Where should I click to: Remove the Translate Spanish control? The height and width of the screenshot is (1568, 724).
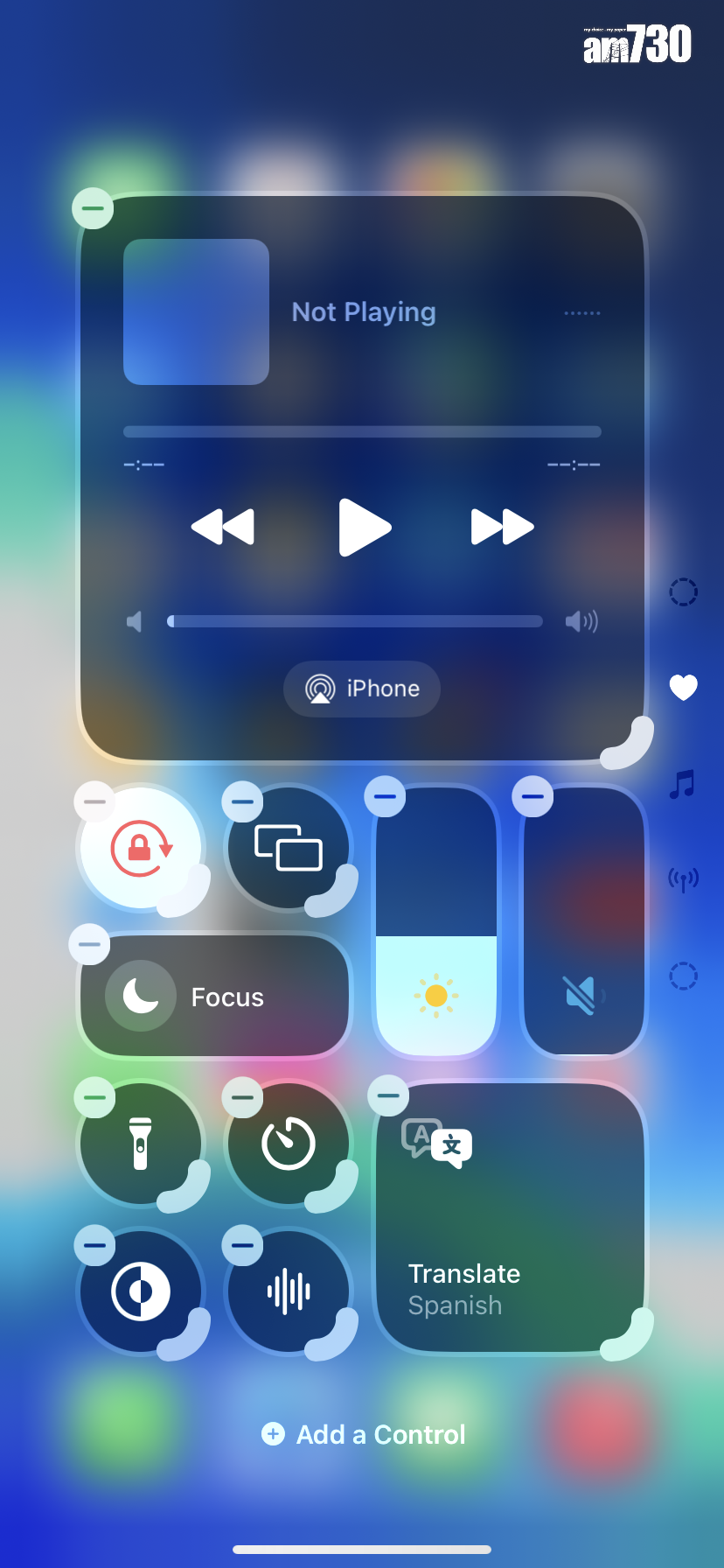388,1095
